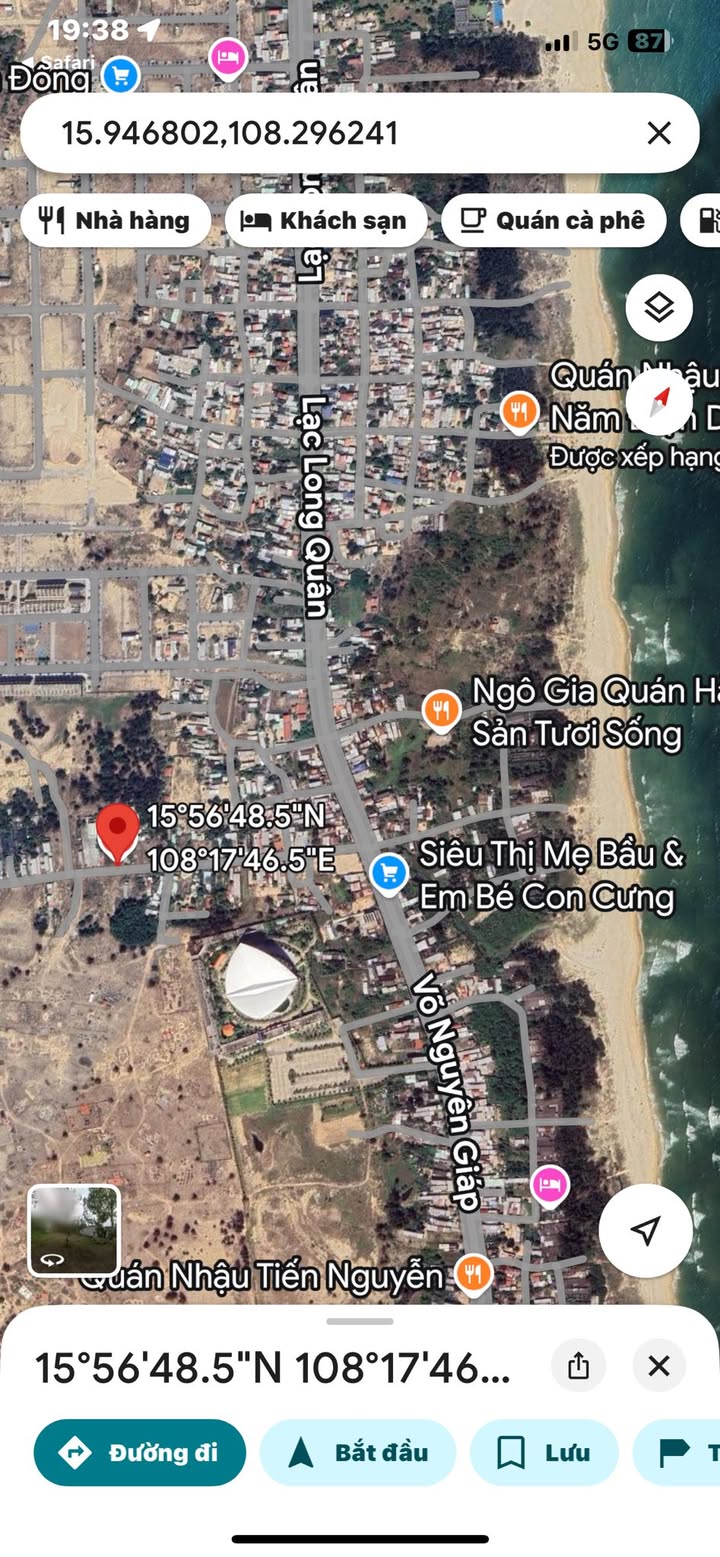
Task: Clear the coordinates in the search box
Action: coord(659,133)
